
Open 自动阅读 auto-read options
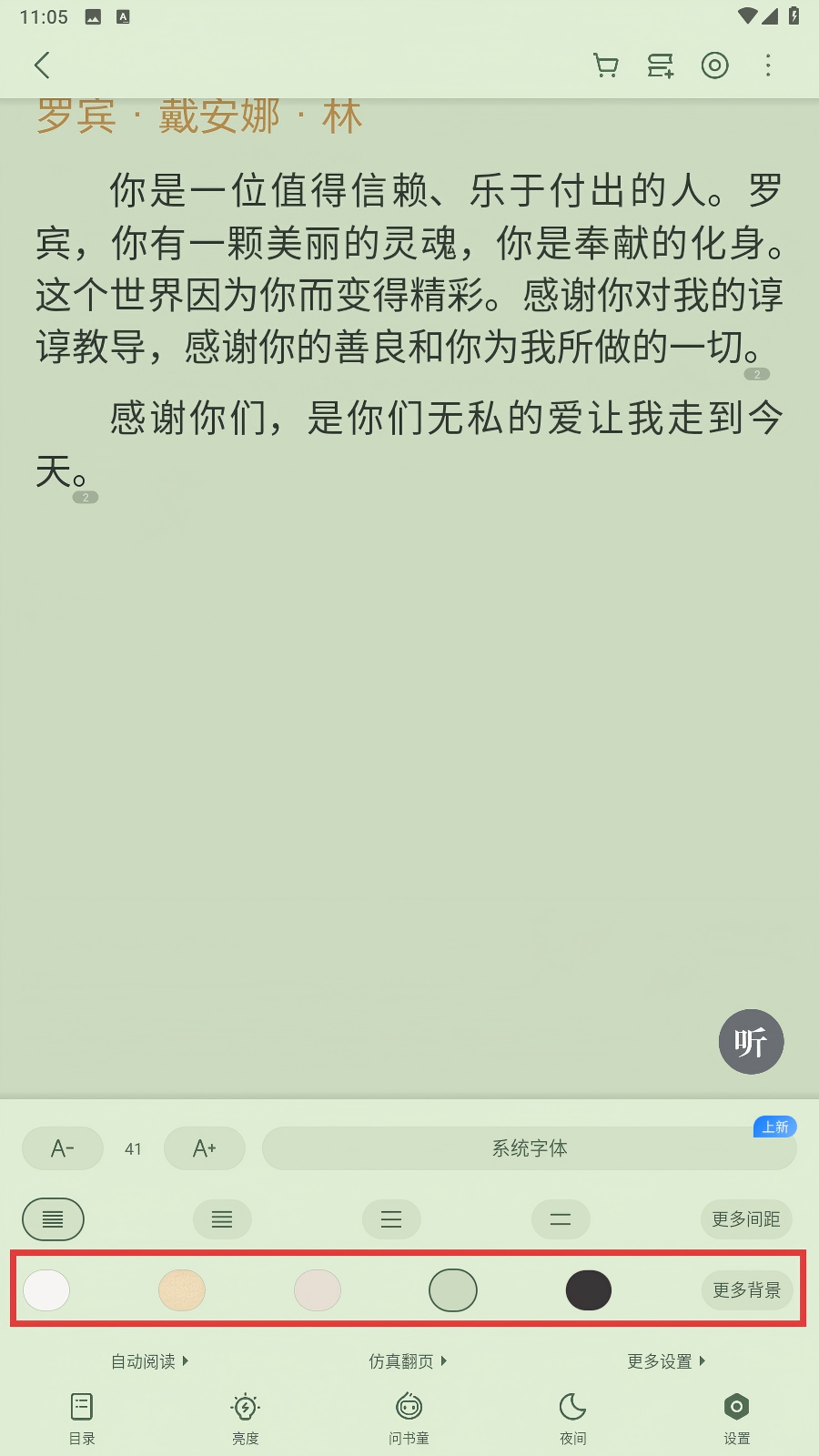pyautogui.click(x=149, y=1361)
